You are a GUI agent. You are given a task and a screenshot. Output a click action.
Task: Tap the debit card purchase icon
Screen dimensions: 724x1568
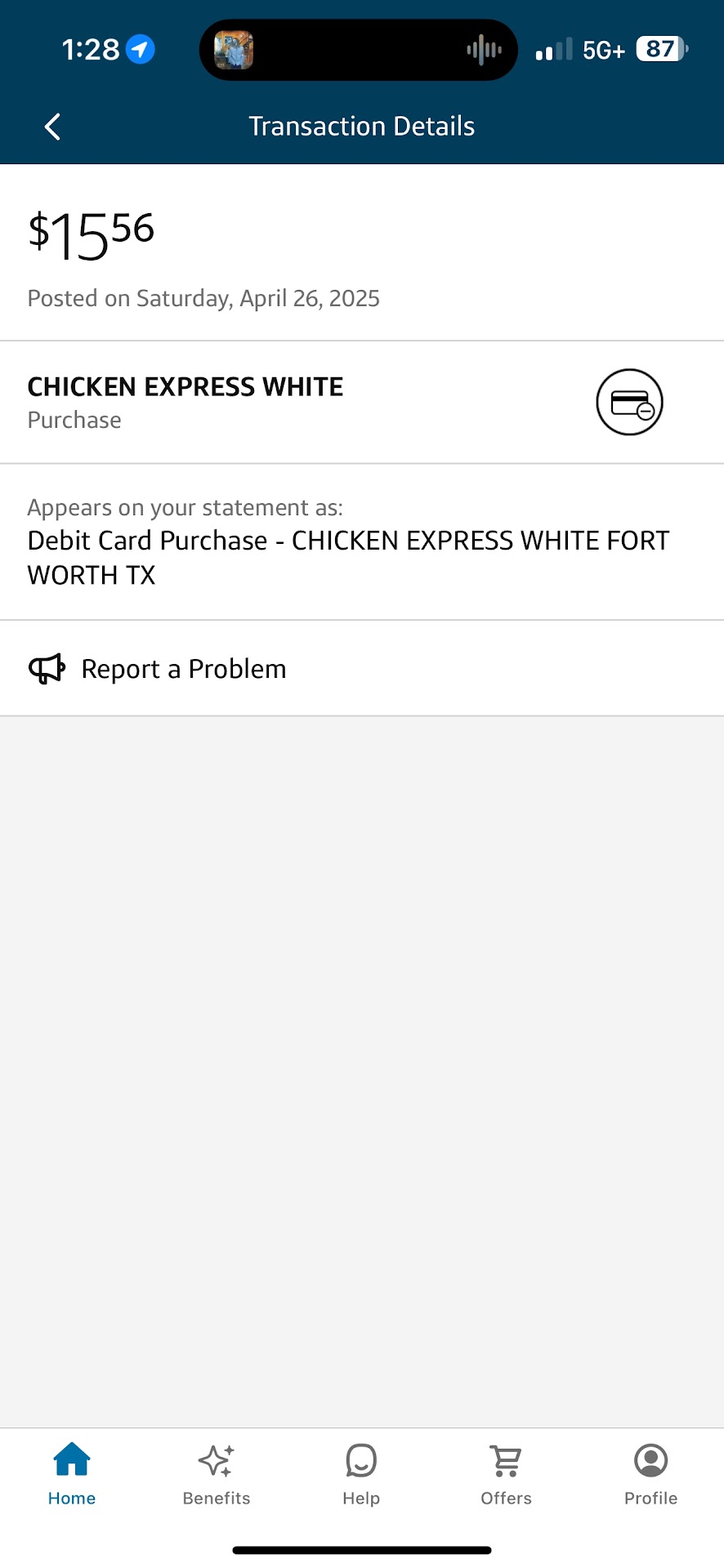click(x=629, y=403)
